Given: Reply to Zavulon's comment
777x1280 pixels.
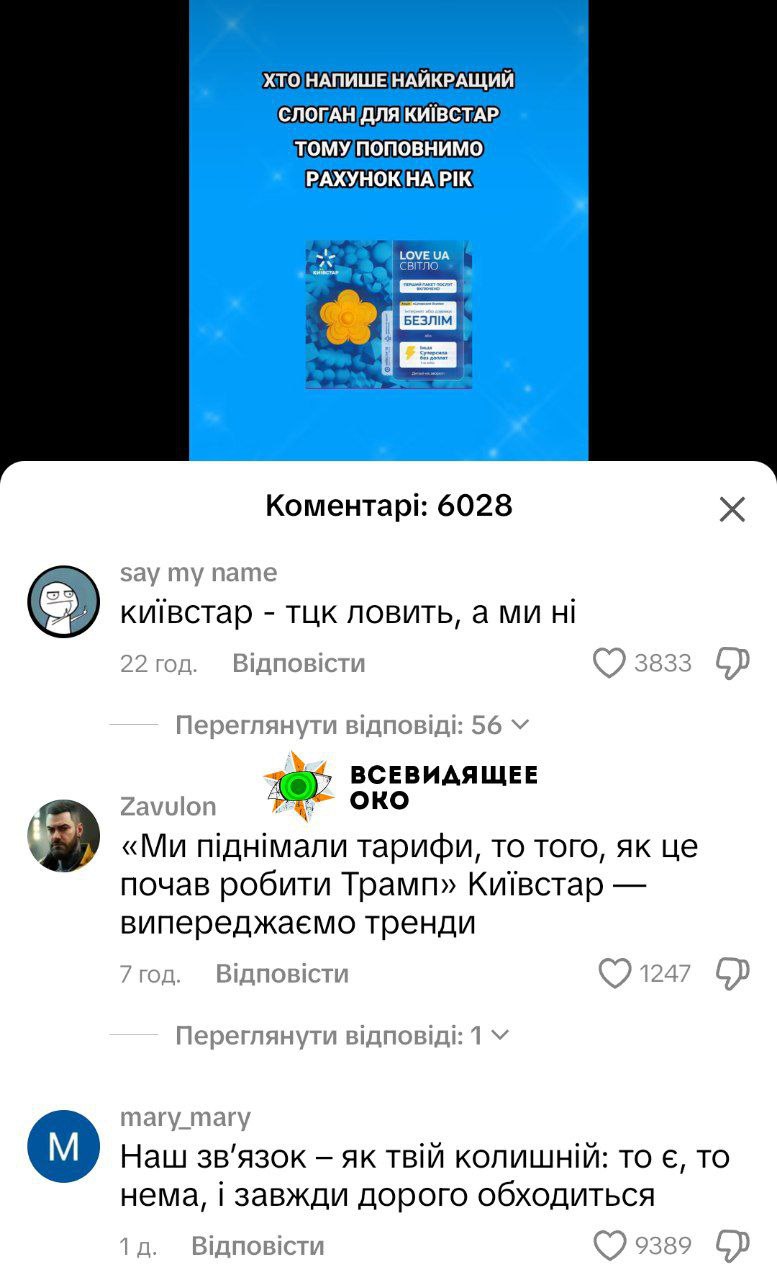Looking at the screenshot, I should pos(282,973).
